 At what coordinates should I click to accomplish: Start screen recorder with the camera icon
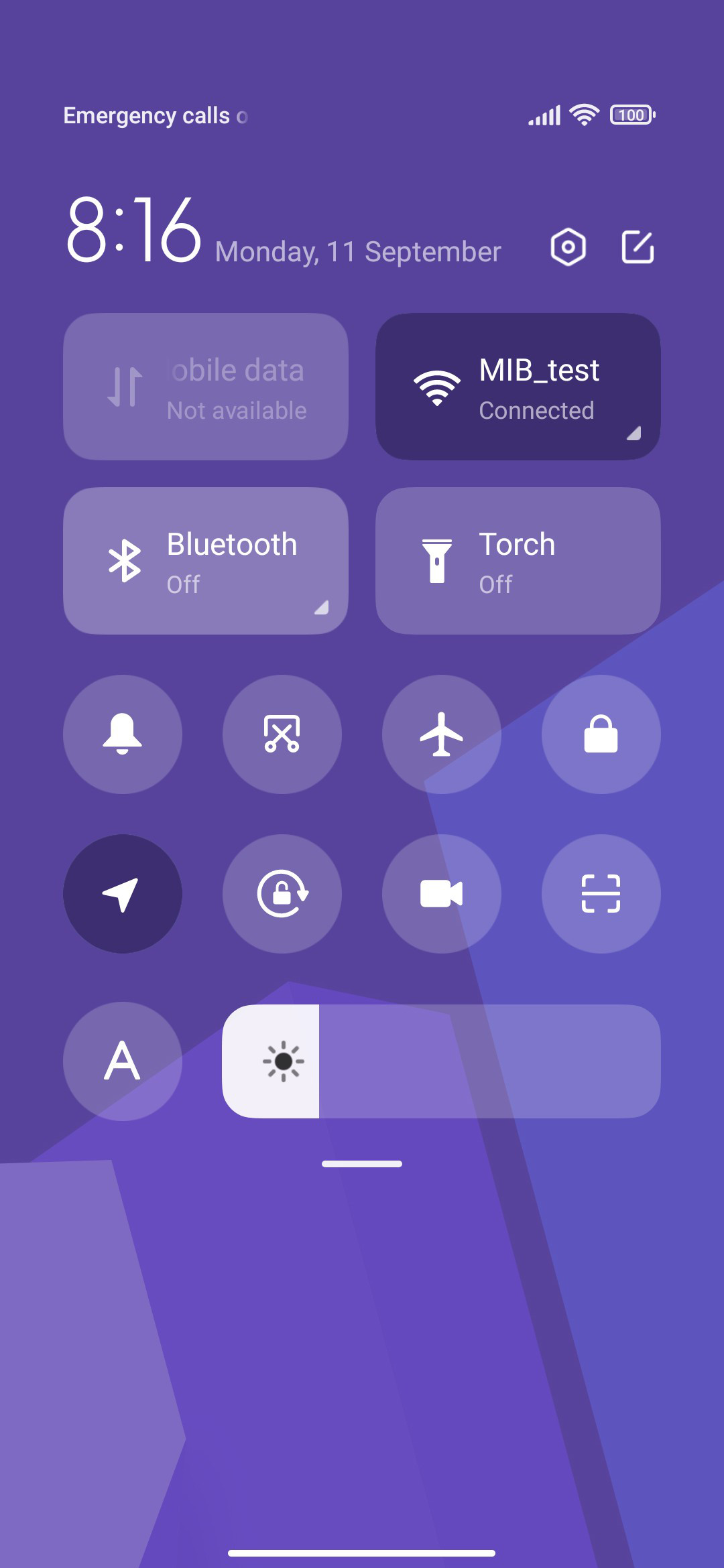442,894
